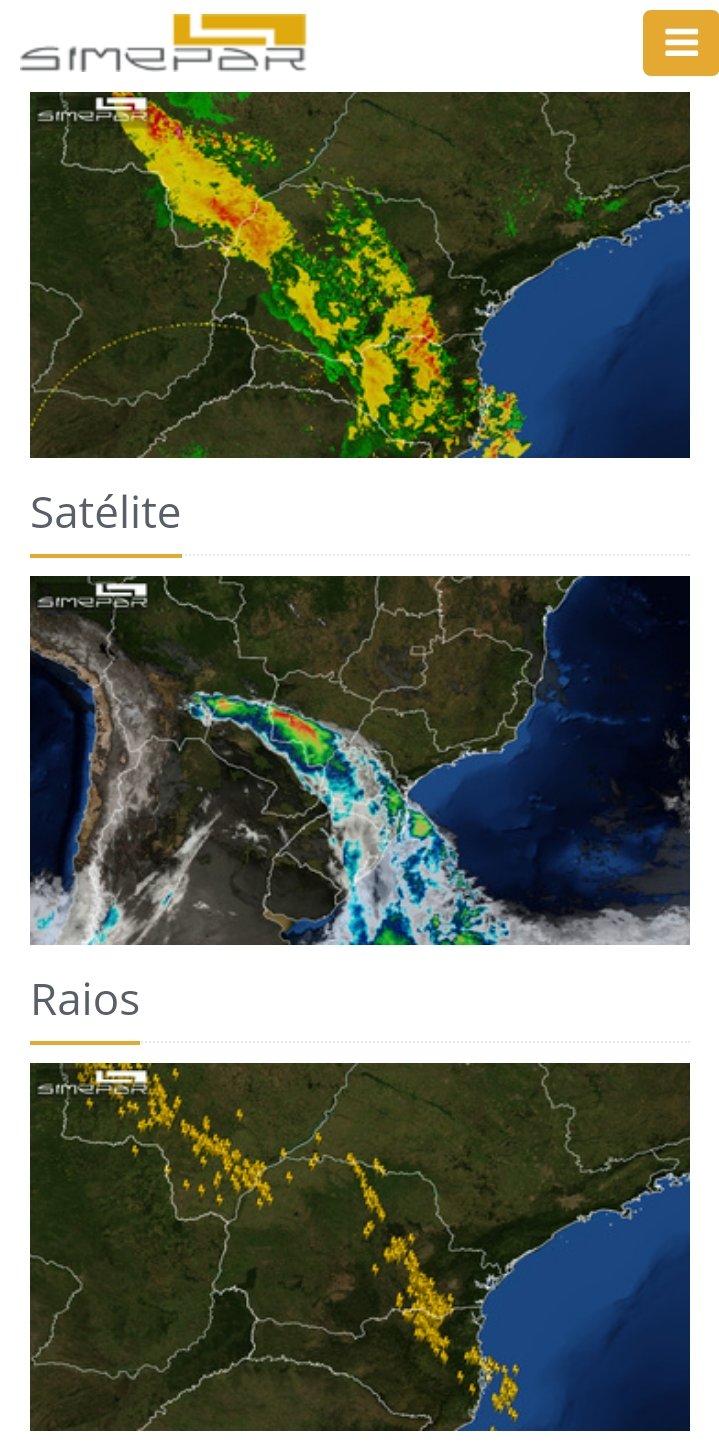
Task: Open the hamburger menu
Action: (x=680, y=43)
